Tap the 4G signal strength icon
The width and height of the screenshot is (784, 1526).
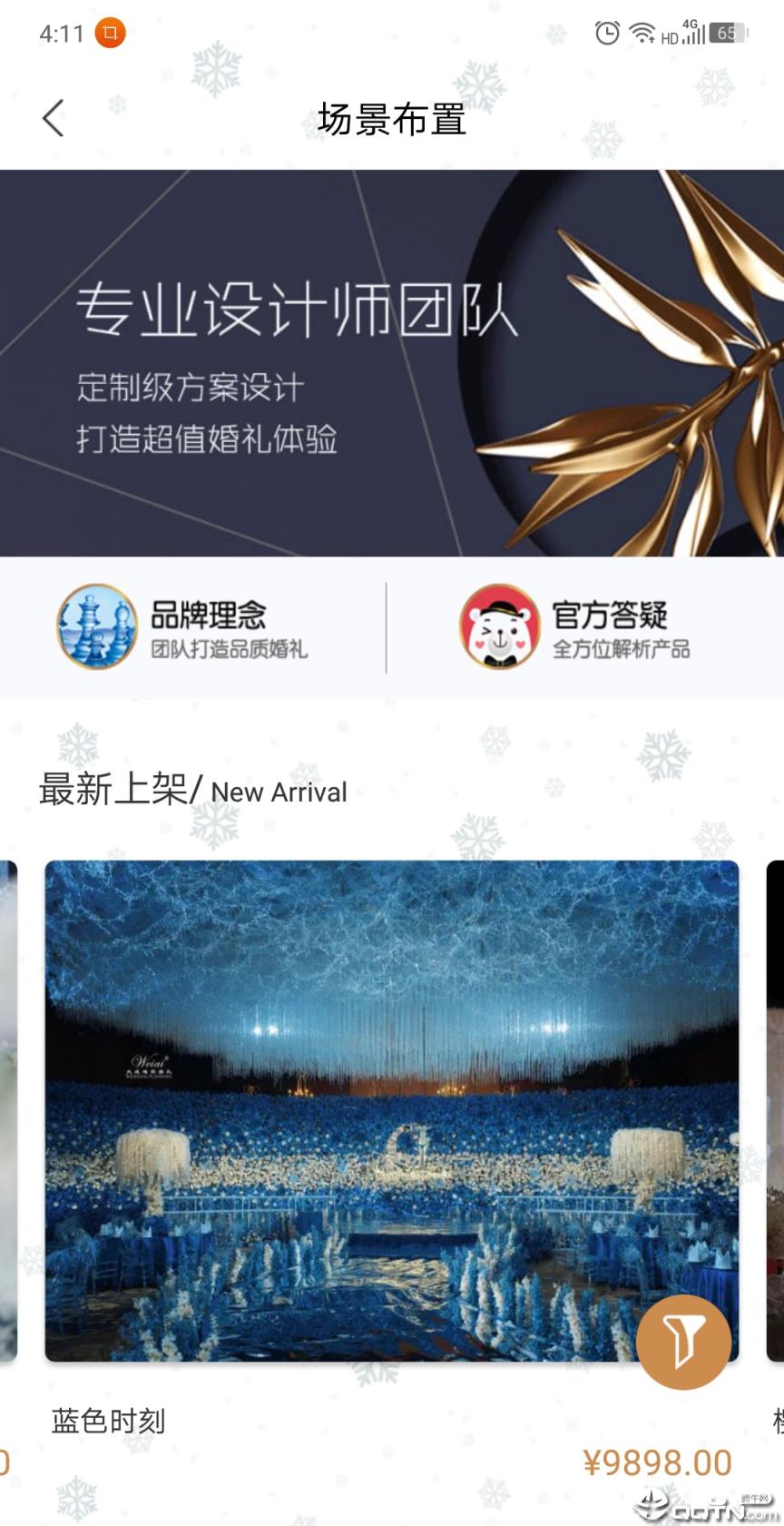point(695,34)
